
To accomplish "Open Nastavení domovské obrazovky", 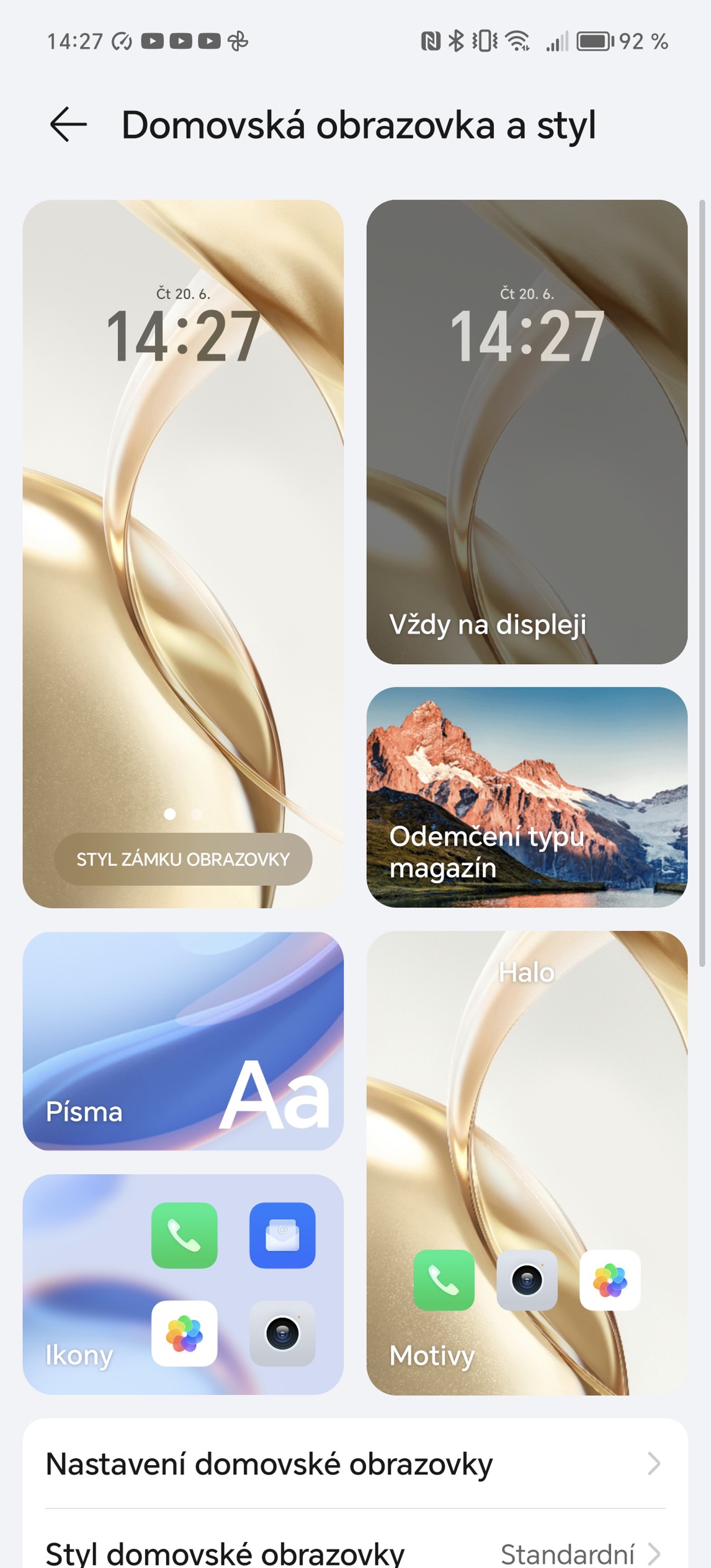I will coord(355,1464).
